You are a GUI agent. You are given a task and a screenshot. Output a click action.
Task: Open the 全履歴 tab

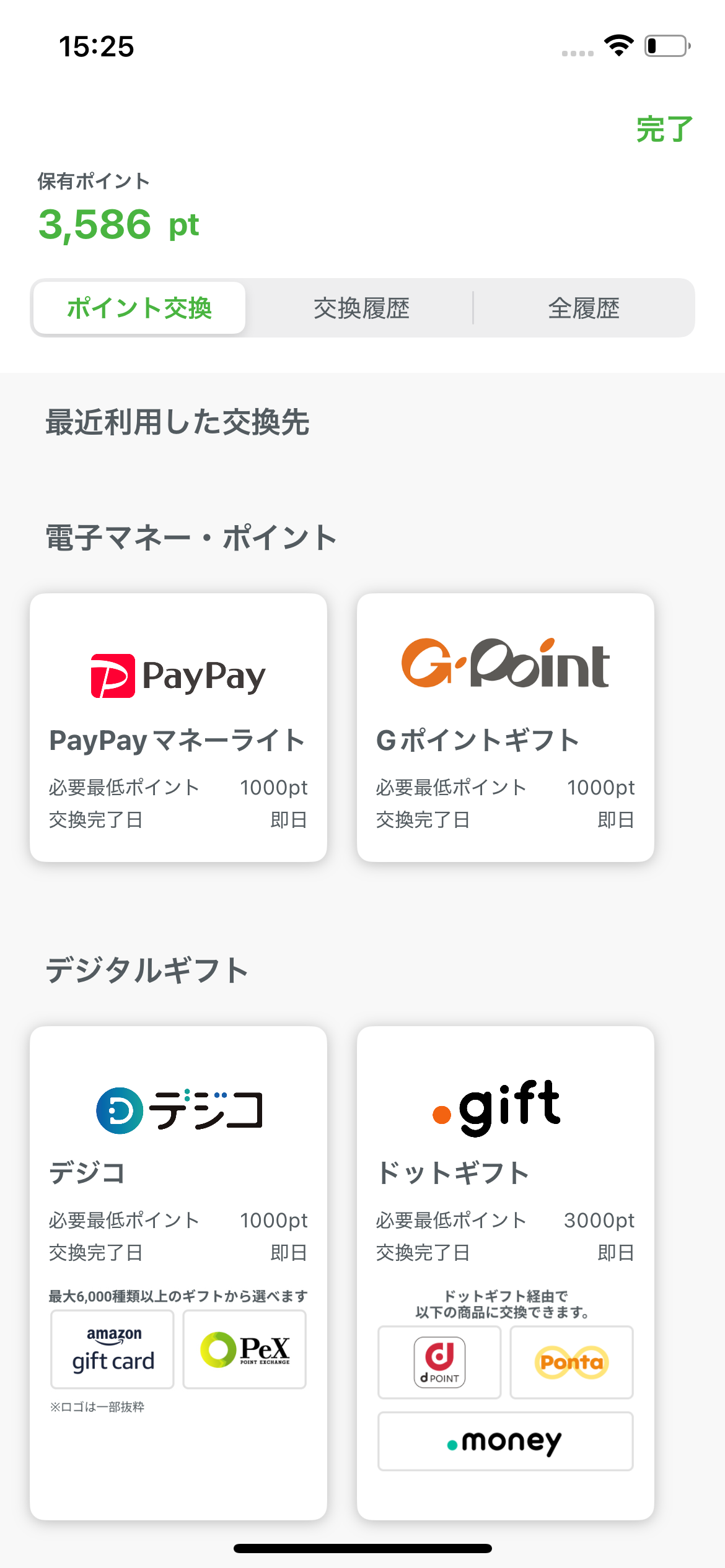(x=584, y=308)
